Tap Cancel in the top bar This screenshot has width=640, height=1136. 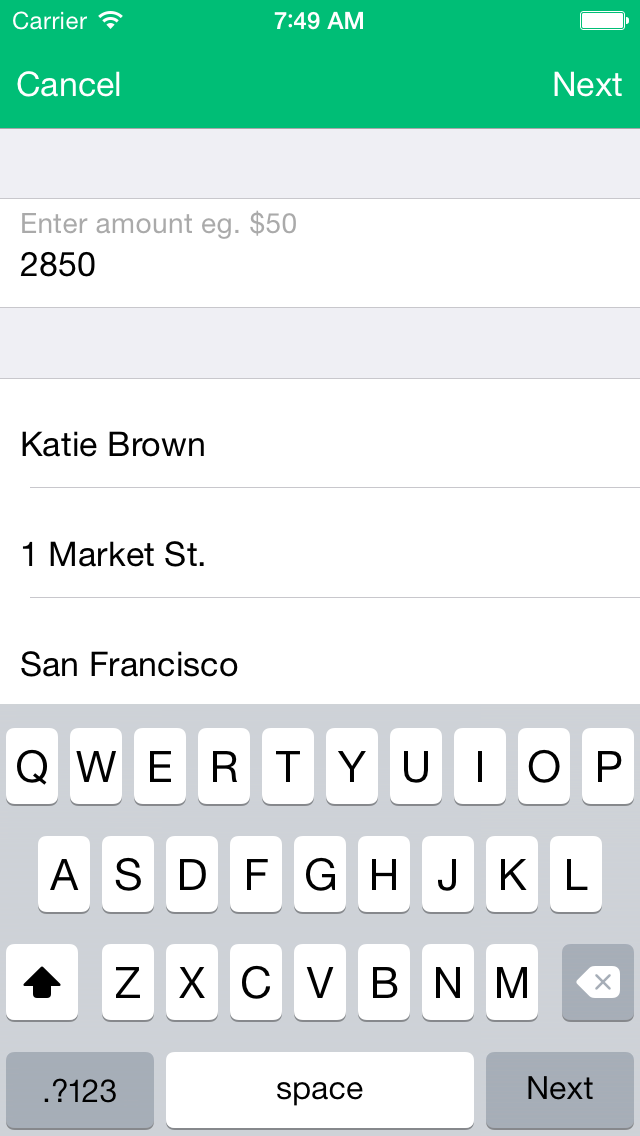pos(69,85)
